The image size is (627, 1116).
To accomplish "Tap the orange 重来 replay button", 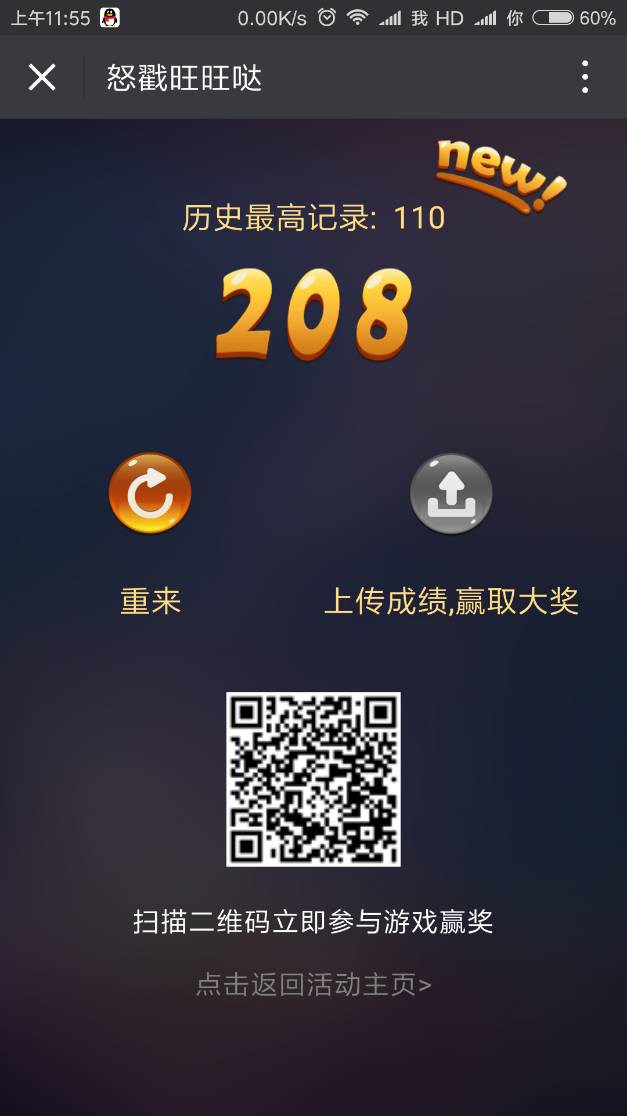I will tap(150, 494).
